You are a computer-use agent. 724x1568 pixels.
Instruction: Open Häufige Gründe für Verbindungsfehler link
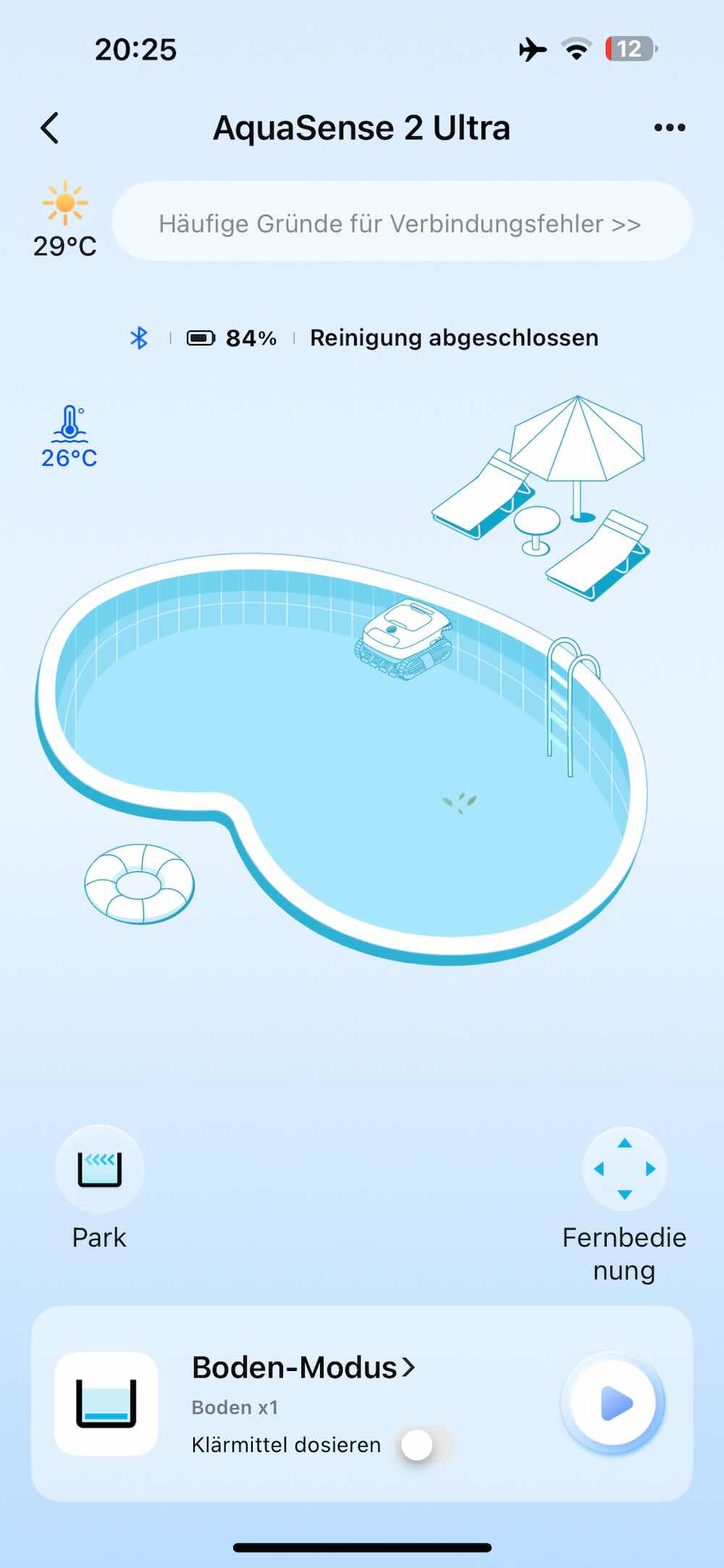401,223
